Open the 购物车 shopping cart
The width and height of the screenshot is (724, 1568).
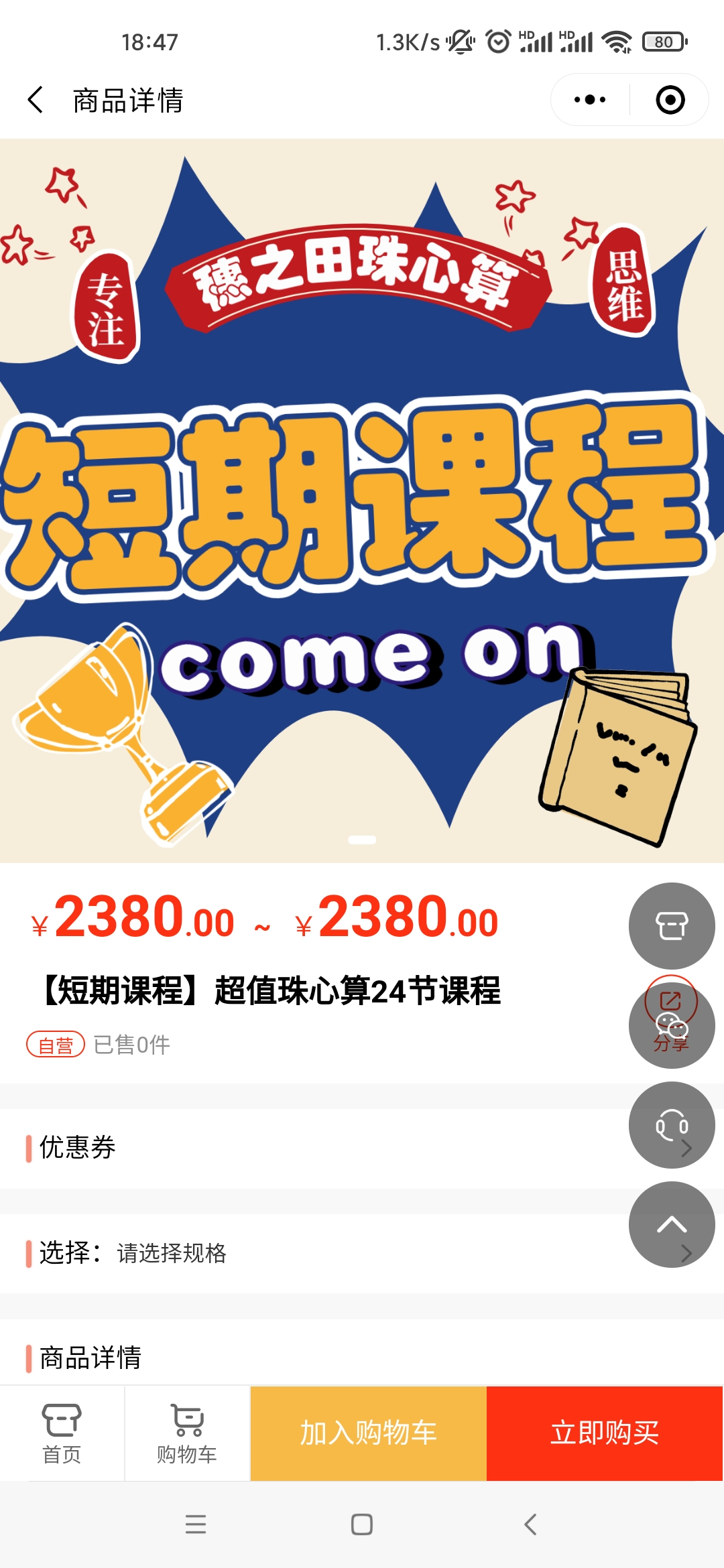click(x=187, y=1434)
